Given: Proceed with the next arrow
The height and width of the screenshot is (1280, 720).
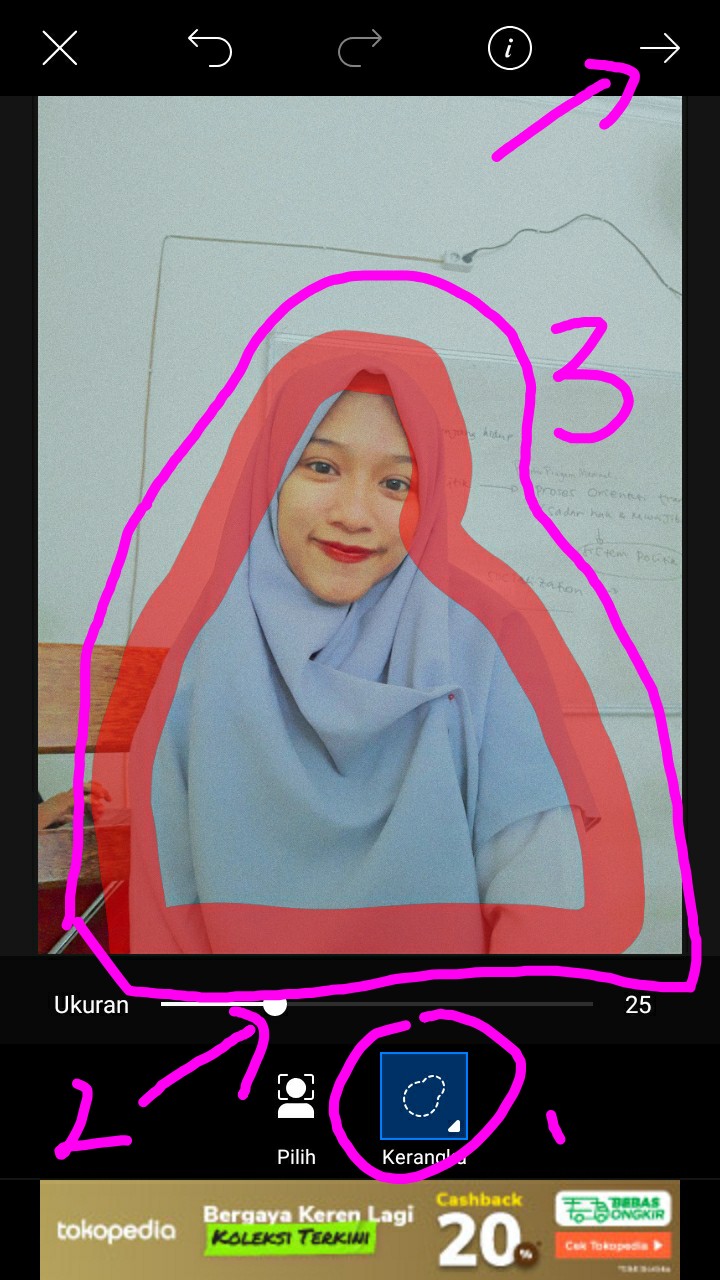Looking at the screenshot, I should coord(660,48).
